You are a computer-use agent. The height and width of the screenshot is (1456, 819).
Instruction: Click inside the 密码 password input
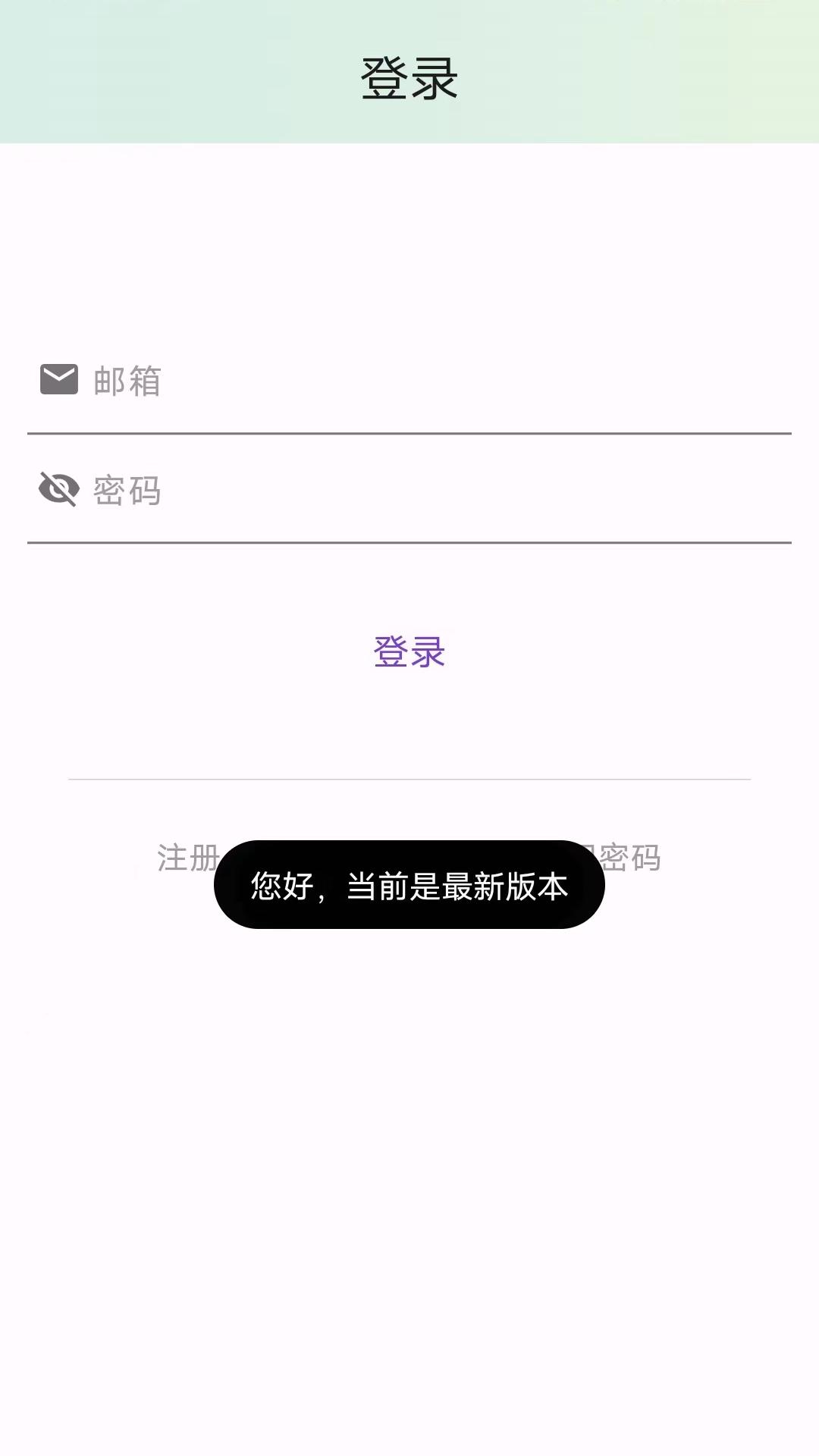click(x=379, y=493)
